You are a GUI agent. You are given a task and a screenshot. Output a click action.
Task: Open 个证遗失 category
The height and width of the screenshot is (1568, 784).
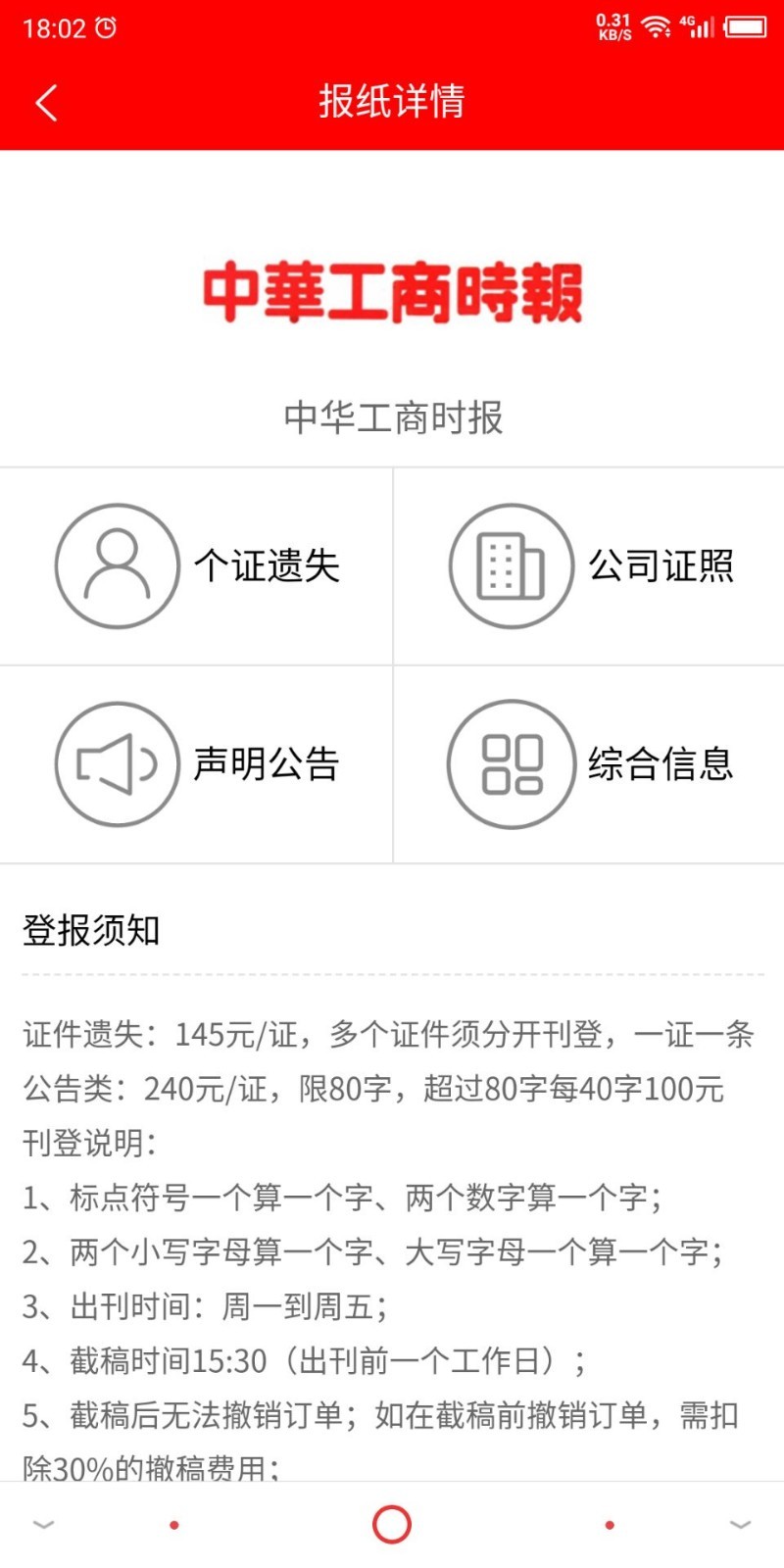tap(196, 566)
